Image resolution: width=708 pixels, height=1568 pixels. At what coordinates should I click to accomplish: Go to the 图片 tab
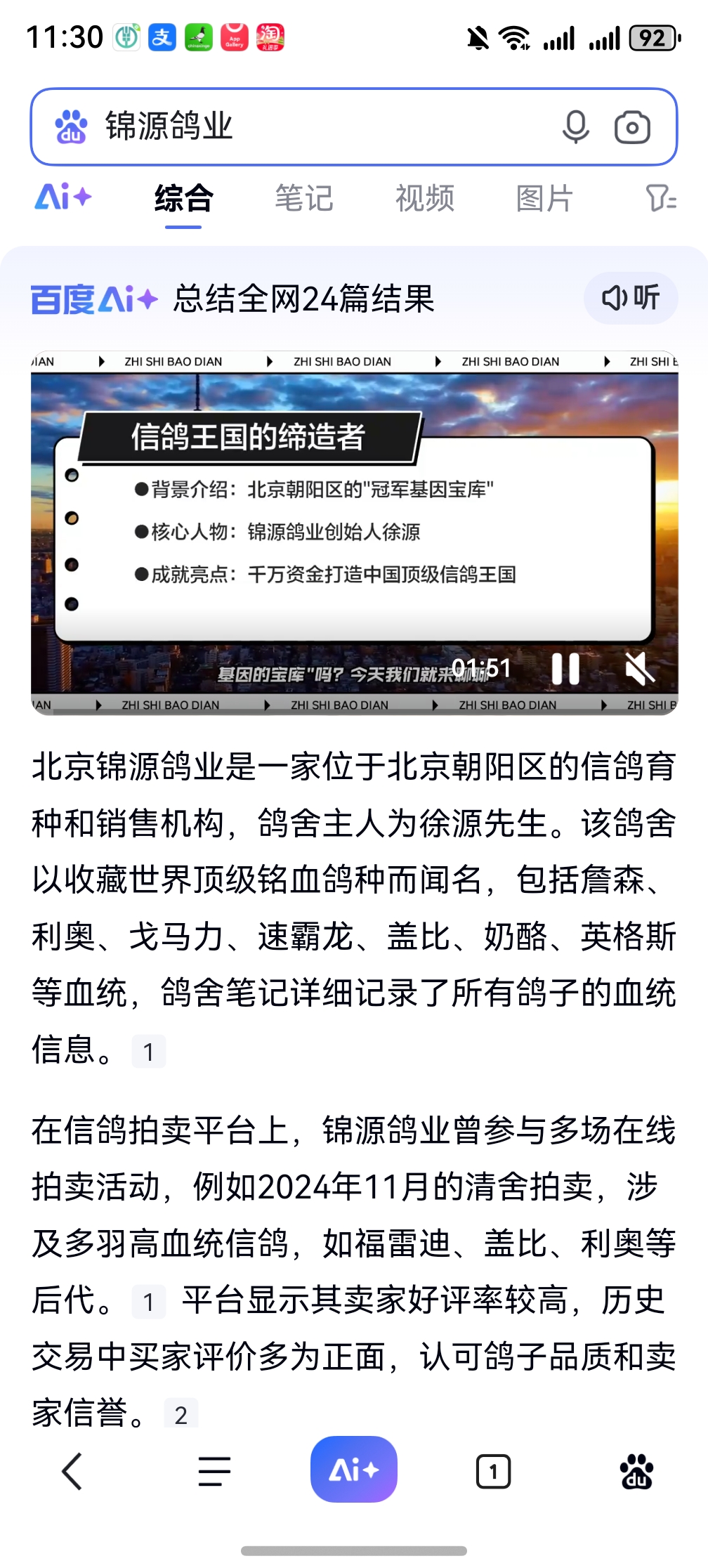point(544,198)
